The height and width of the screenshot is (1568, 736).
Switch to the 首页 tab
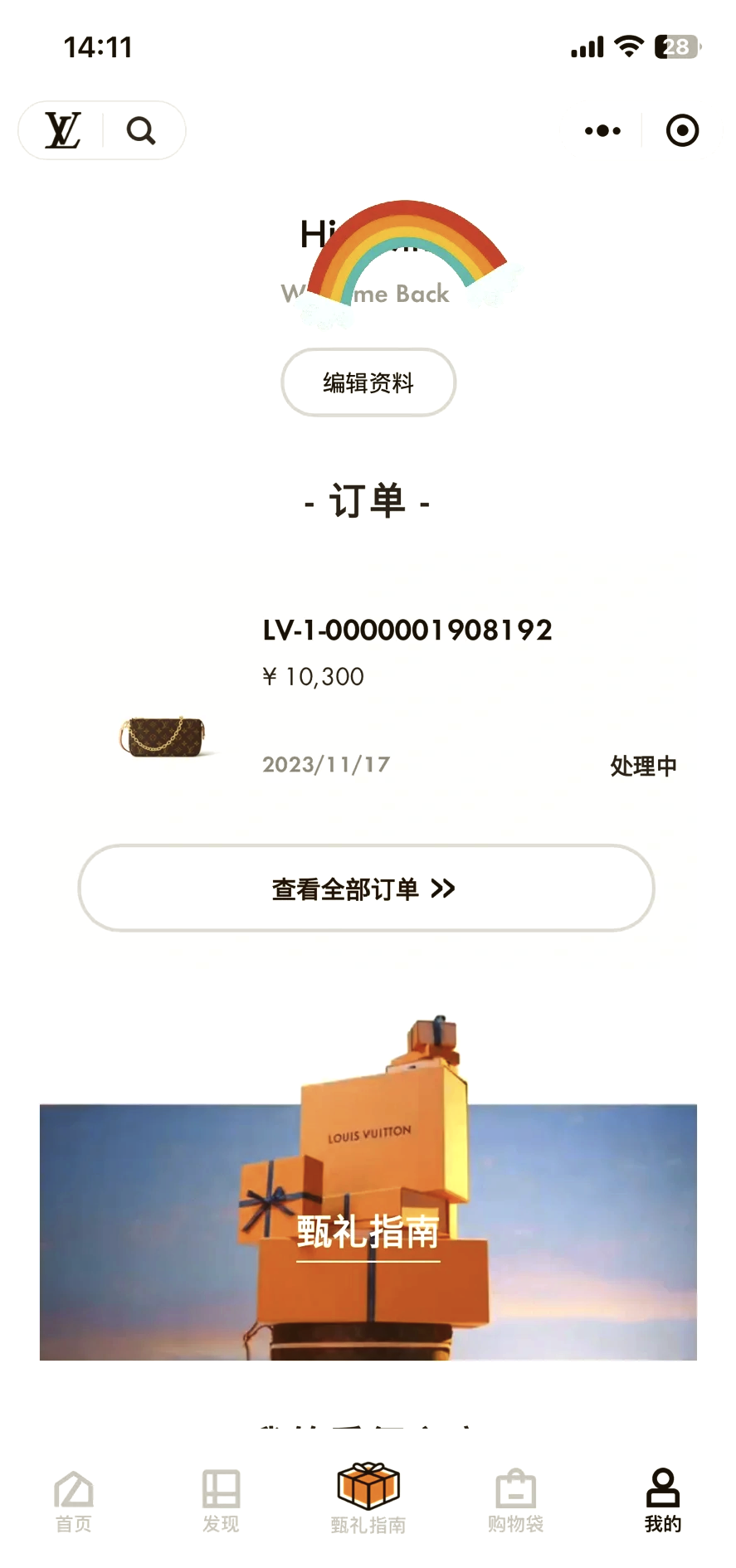(x=74, y=1502)
